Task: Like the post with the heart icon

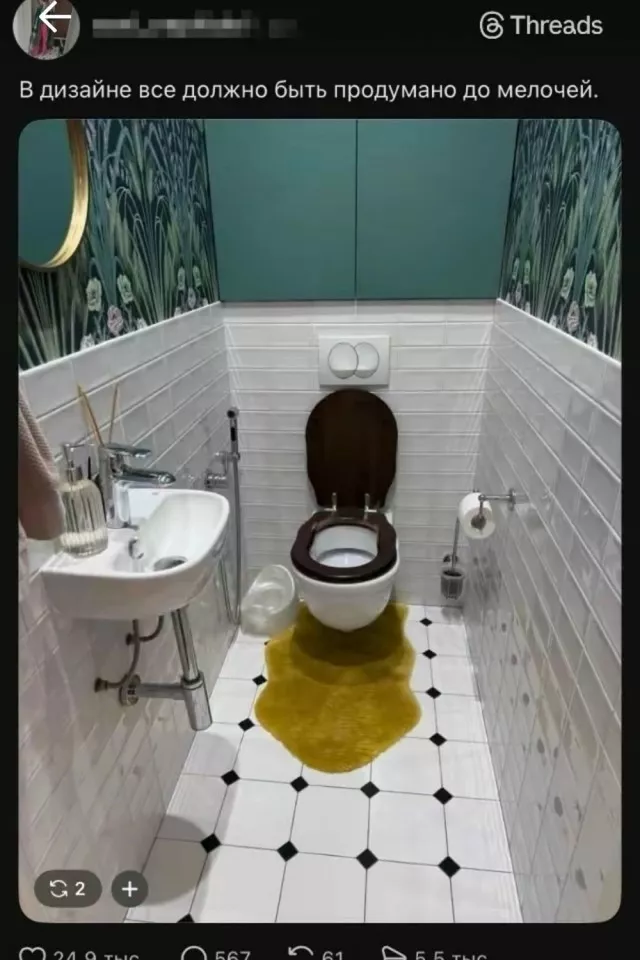Action: coord(33,954)
